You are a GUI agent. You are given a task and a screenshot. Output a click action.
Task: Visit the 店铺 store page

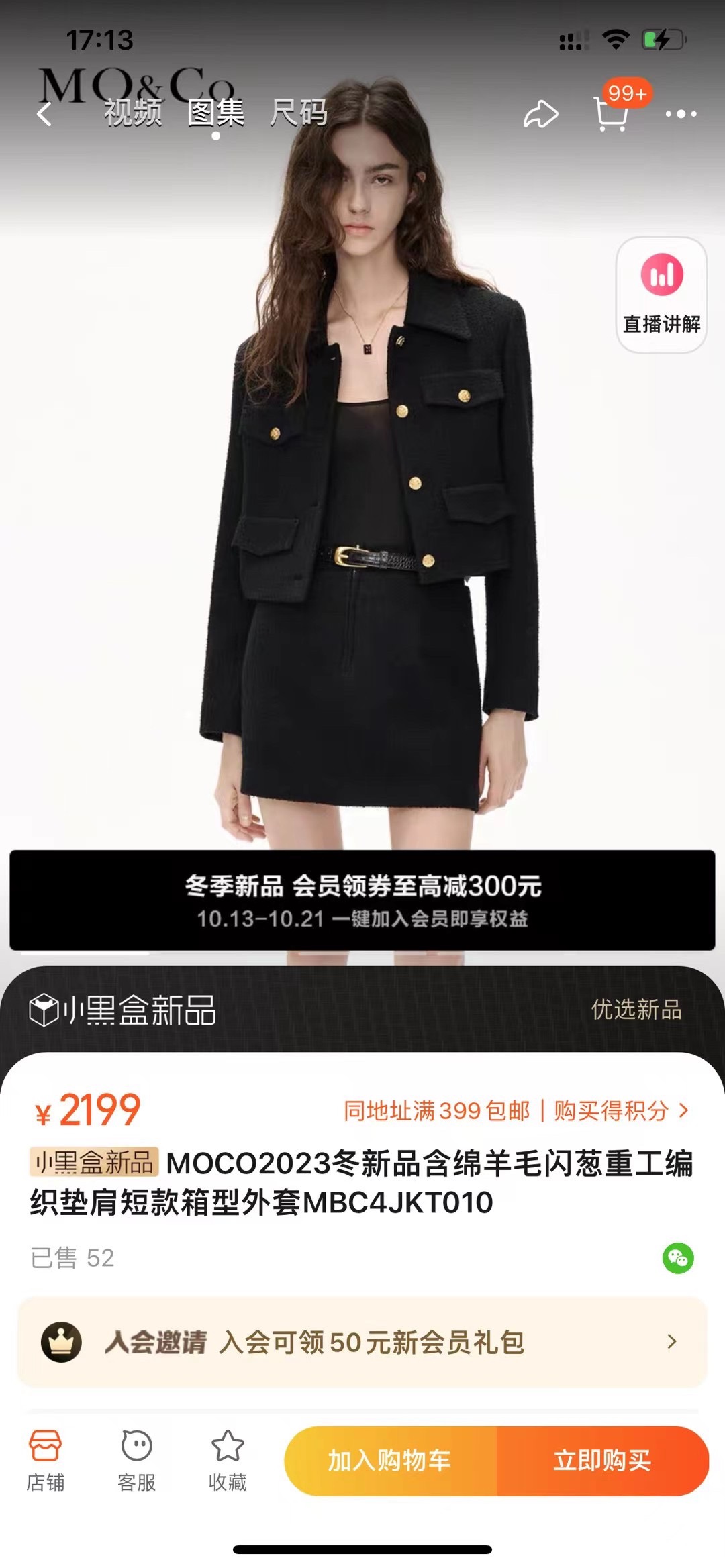(45, 1461)
